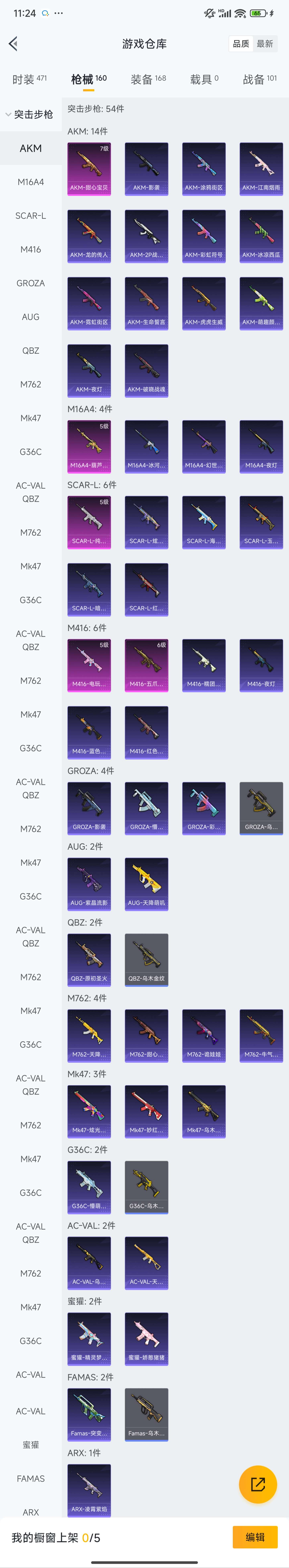The height and width of the screenshot is (1568, 289).
Task: View the AUG-天降萌叽 skin
Action: [146, 884]
